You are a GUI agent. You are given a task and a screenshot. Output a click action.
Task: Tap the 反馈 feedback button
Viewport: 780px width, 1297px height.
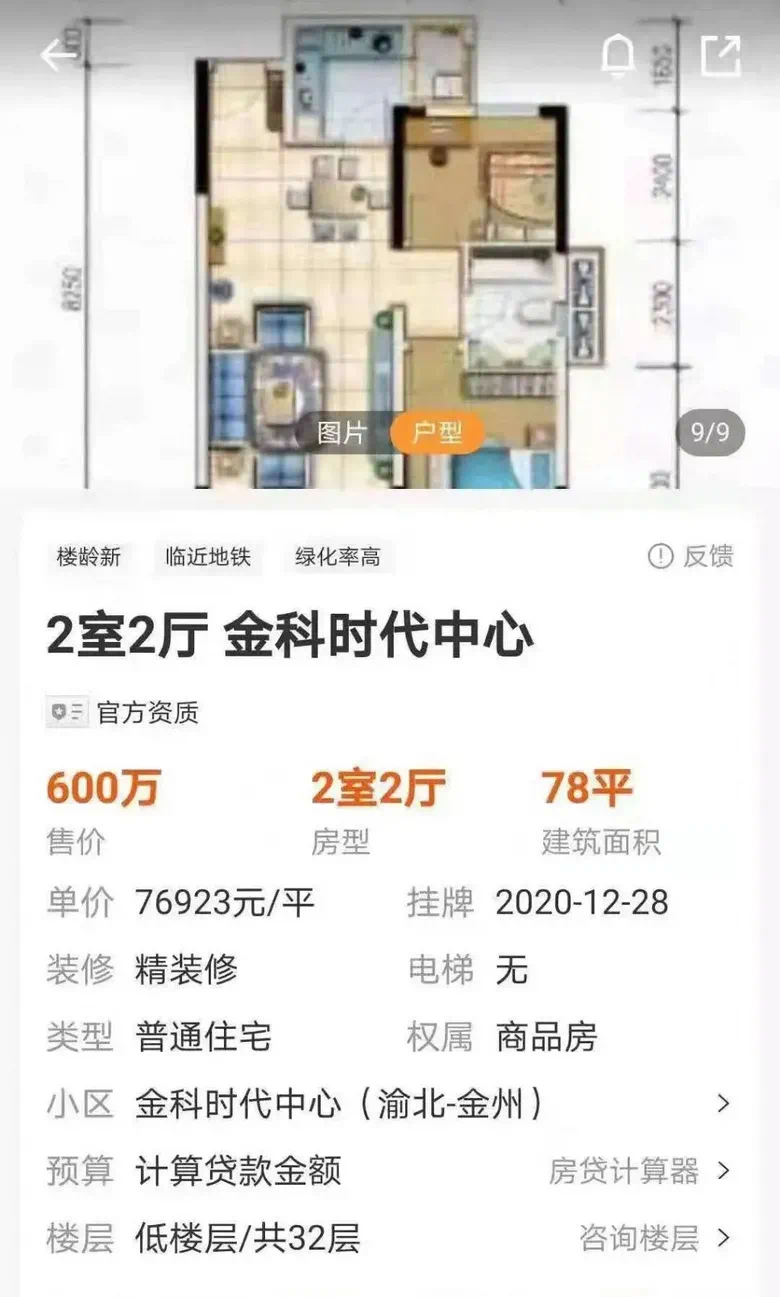click(x=691, y=556)
